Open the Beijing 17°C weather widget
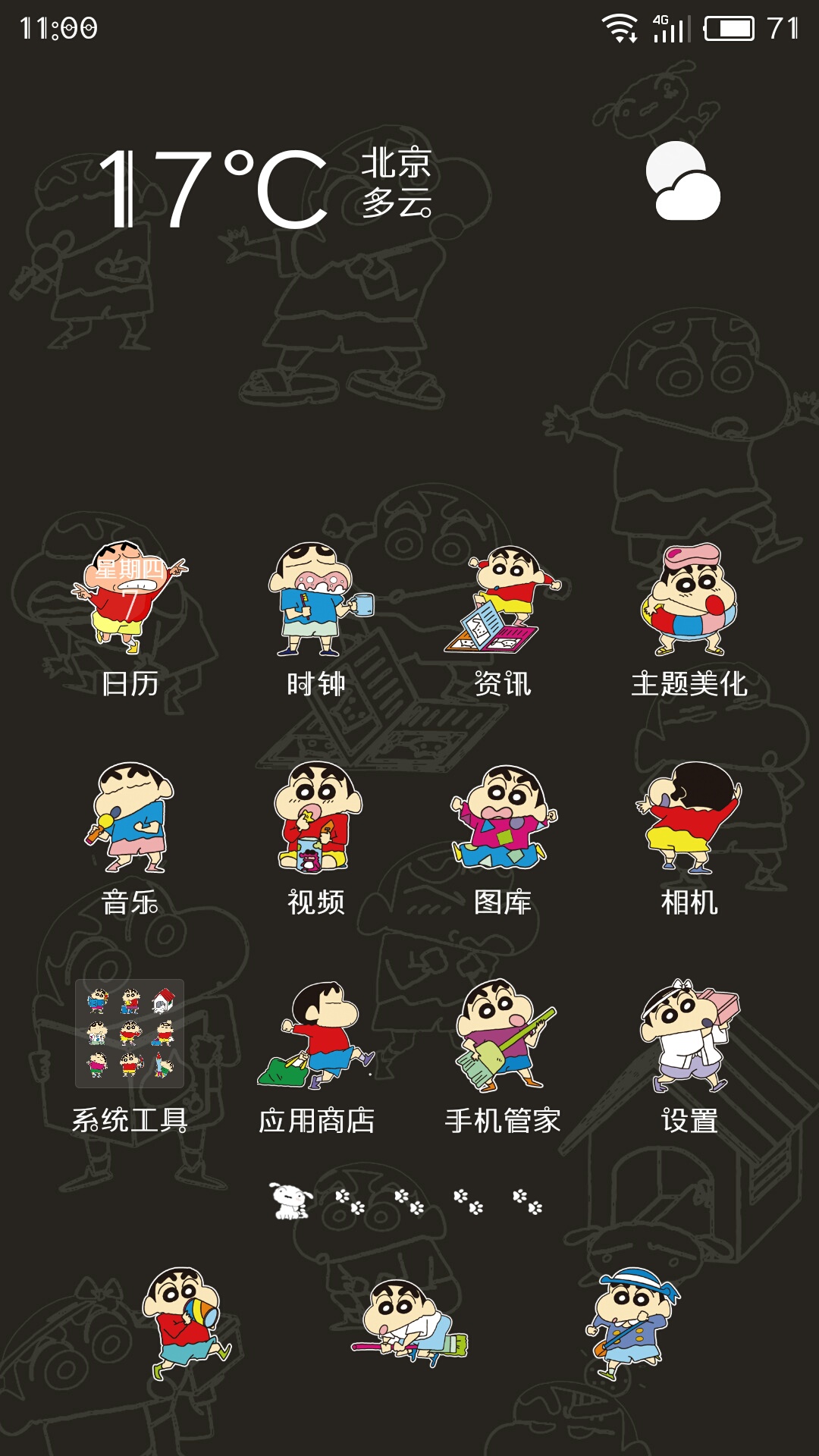819x1456 pixels. [x=409, y=186]
